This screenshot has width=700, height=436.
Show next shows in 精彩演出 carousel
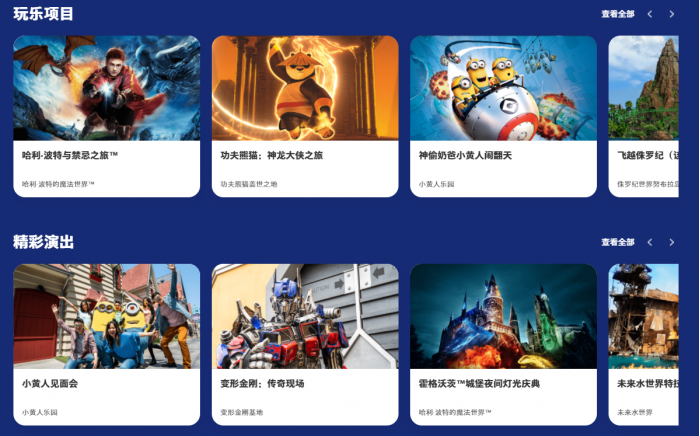pos(672,242)
